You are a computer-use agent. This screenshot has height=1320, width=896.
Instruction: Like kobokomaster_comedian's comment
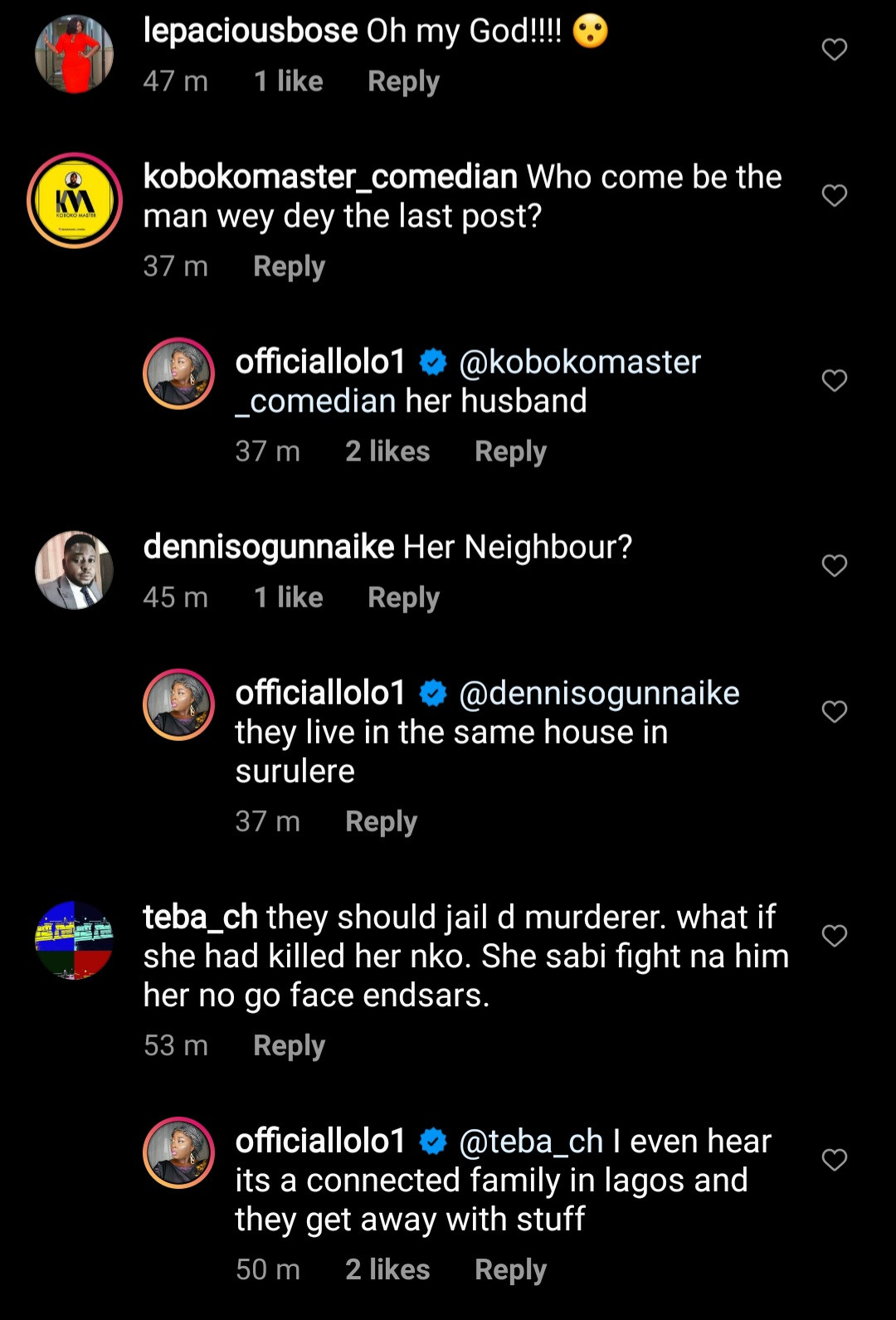click(x=834, y=196)
